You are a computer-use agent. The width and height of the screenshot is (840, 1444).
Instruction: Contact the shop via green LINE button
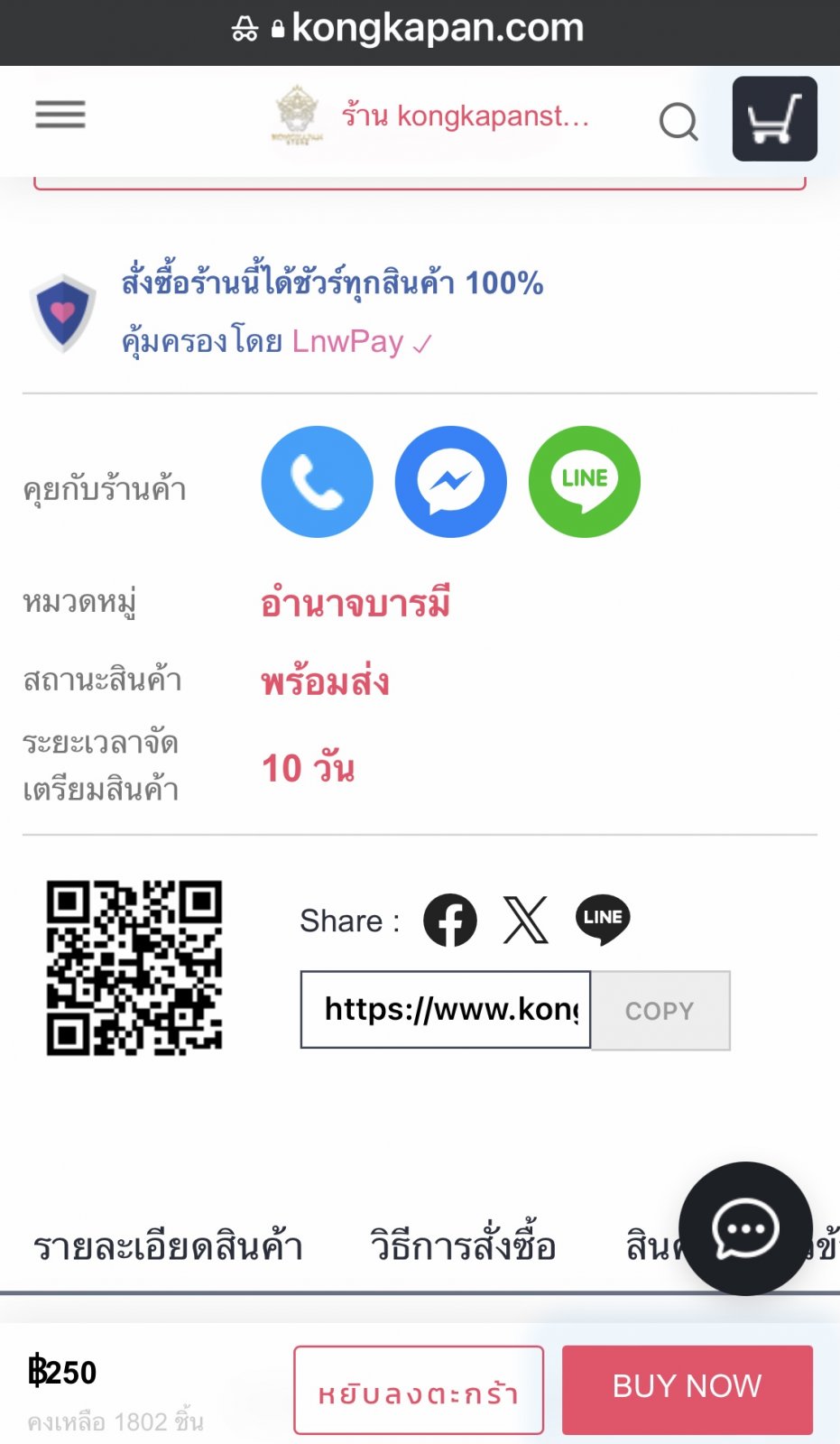tap(584, 482)
